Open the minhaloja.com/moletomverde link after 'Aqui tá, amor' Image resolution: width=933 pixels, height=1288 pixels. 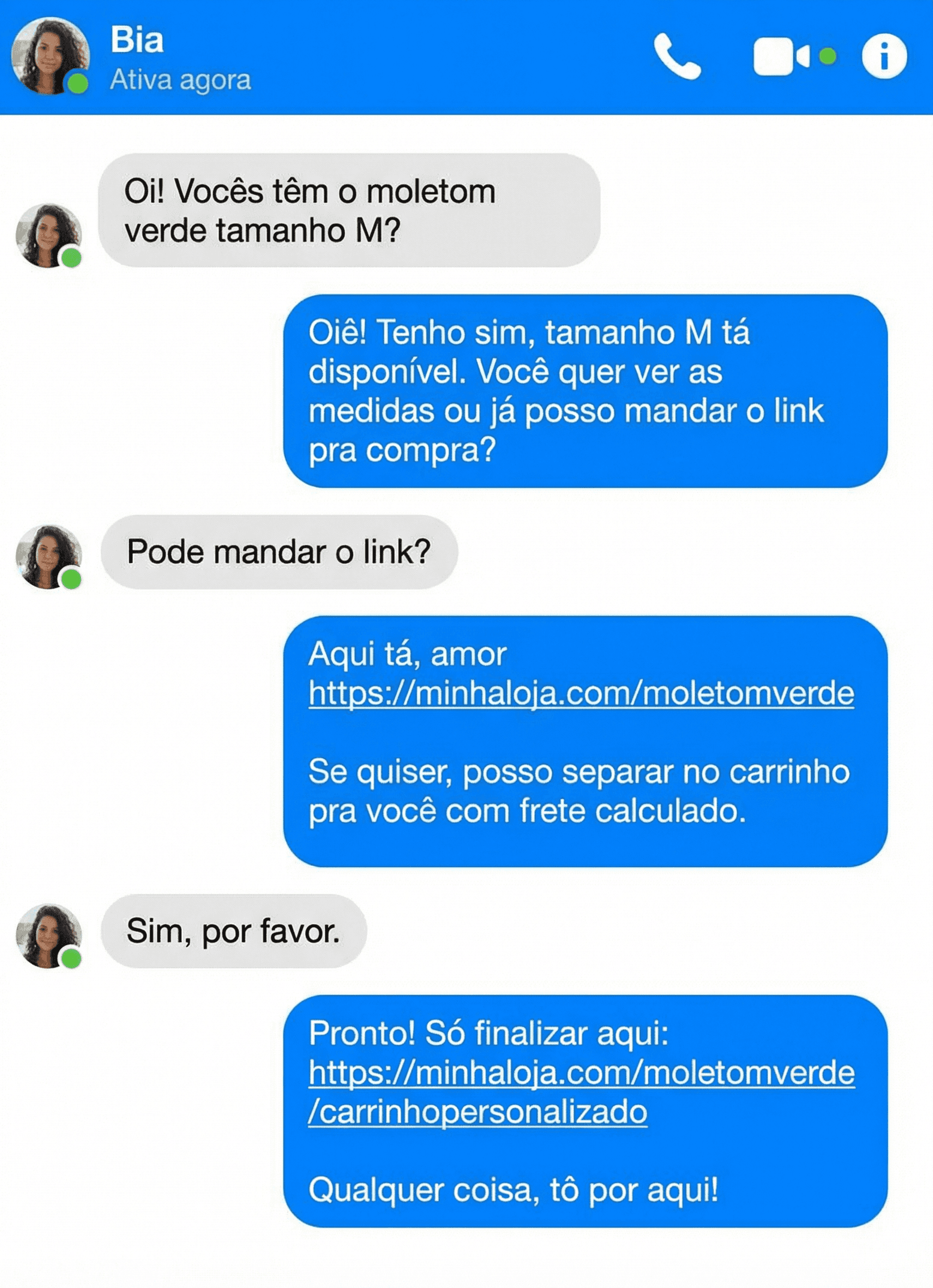click(580, 693)
